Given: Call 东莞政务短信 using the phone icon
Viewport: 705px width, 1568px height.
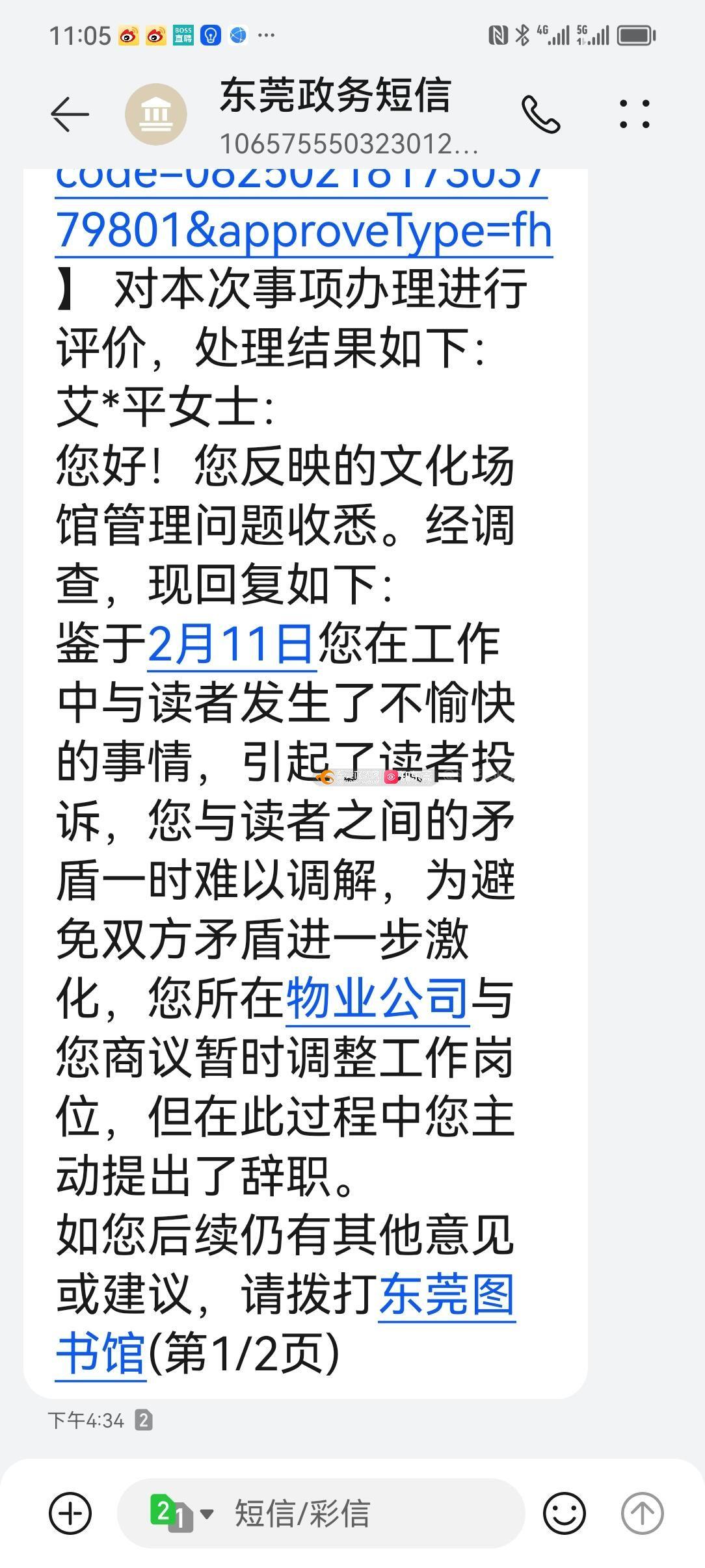Looking at the screenshot, I should point(540,114).
